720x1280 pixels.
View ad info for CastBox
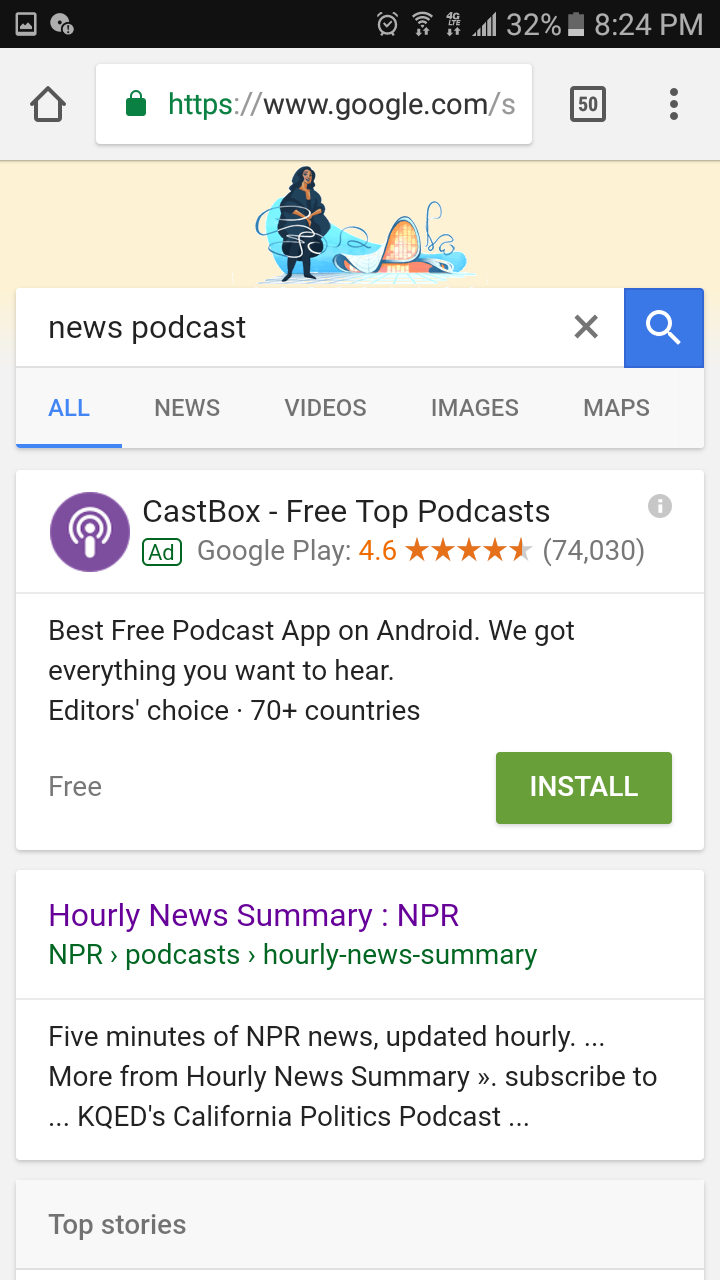(660, 506)
